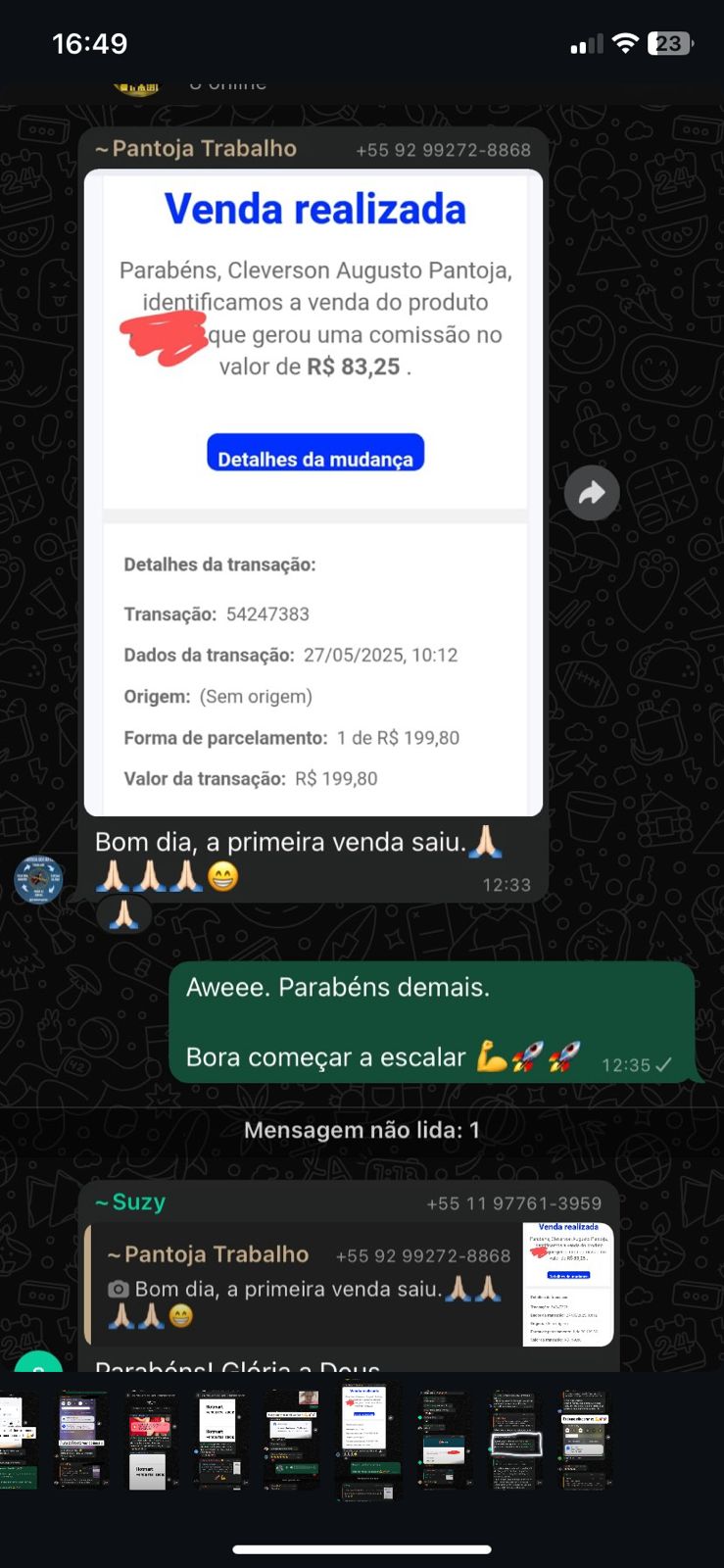This screenshot has width=724, height=1568.
Task: Open the chat with '~Pantoja Trabalho'
Action: tap(197, 148)
